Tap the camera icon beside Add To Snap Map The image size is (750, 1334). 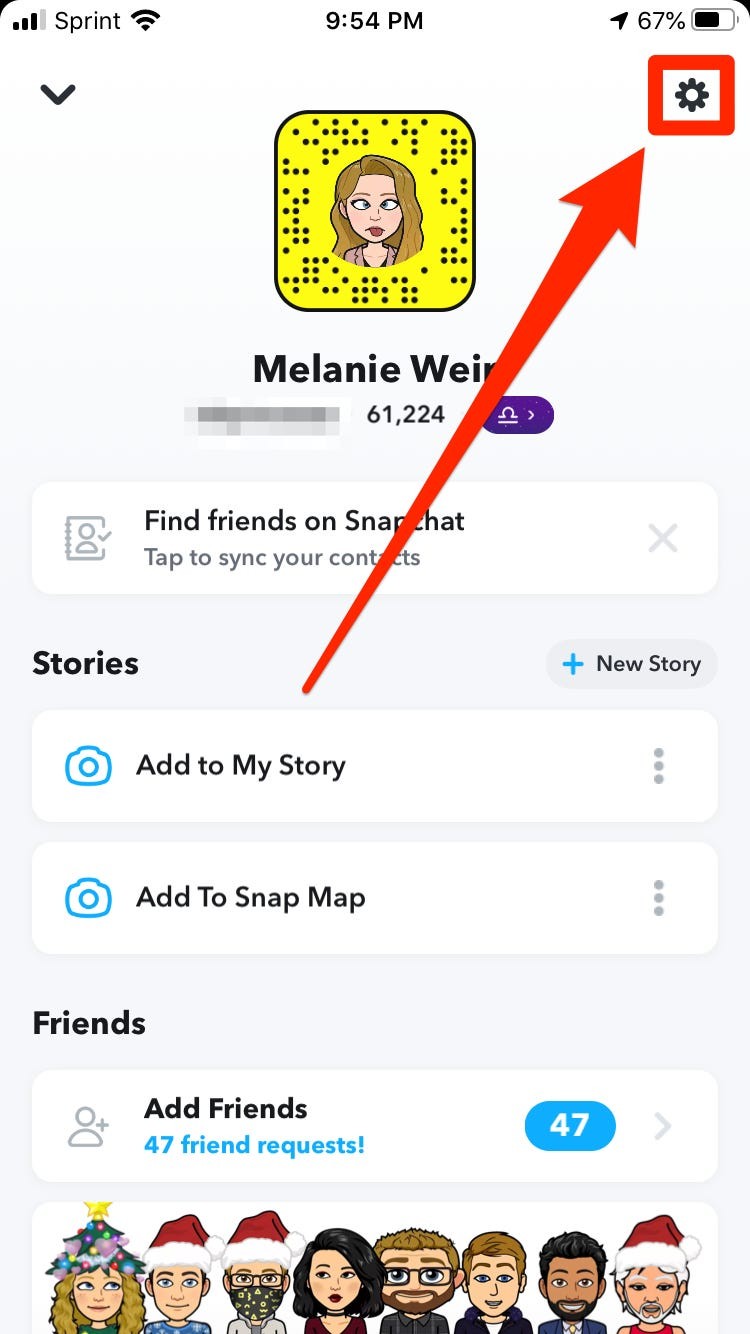[x=90, y=897]
